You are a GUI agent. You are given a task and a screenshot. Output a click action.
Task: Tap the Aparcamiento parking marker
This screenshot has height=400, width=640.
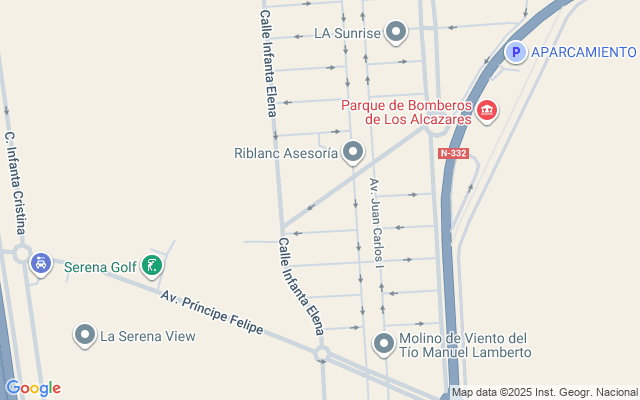515,52
